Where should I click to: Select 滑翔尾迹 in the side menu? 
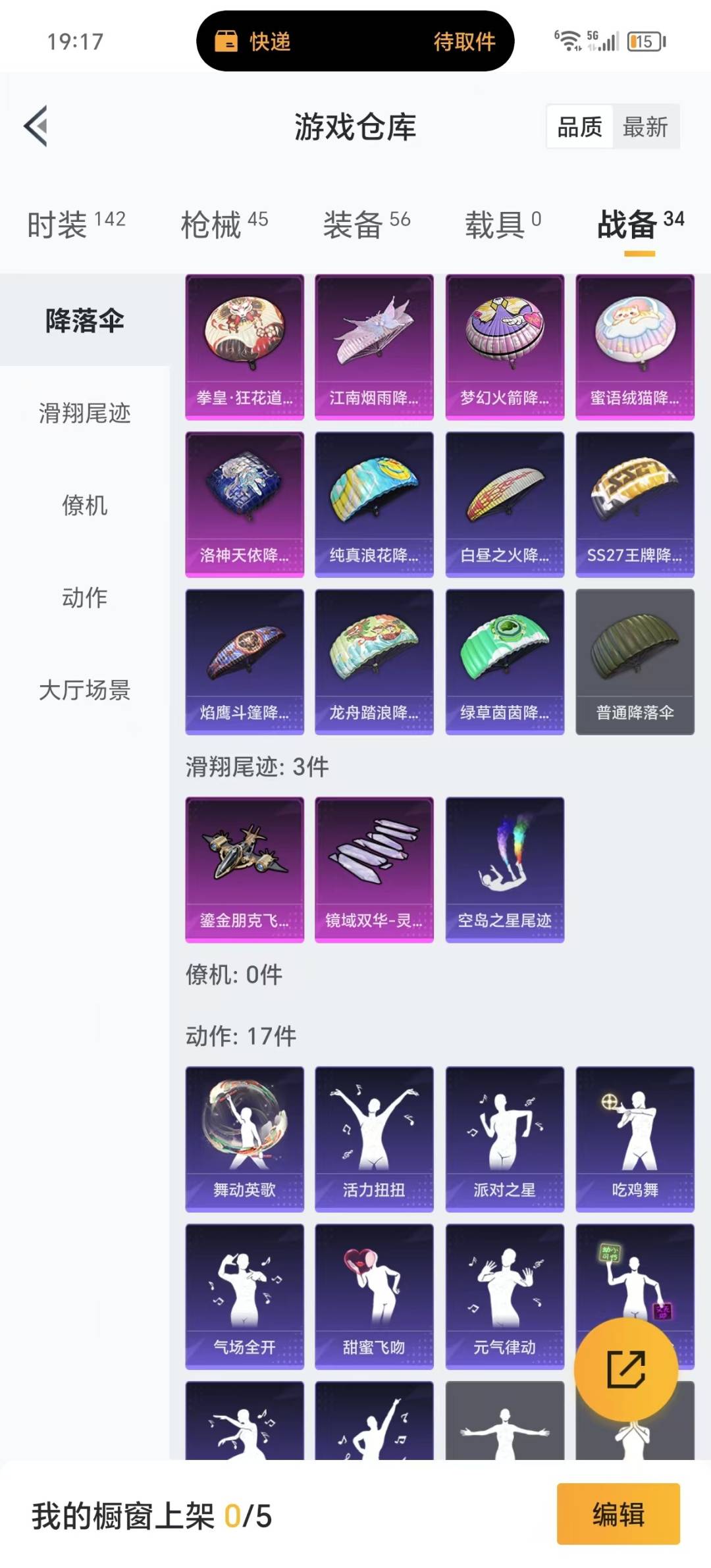pos(85,413)
